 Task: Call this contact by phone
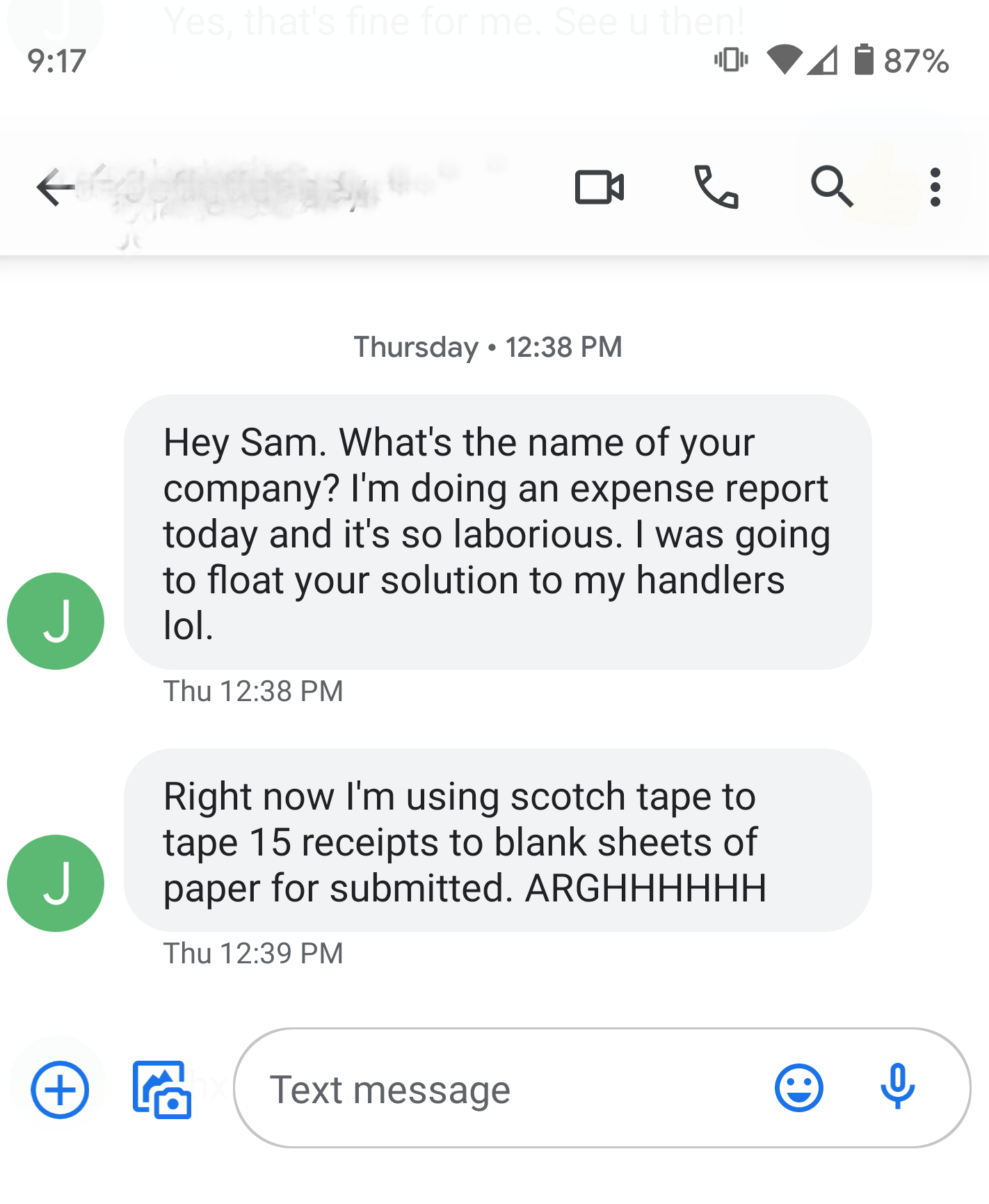click(716, 187)
